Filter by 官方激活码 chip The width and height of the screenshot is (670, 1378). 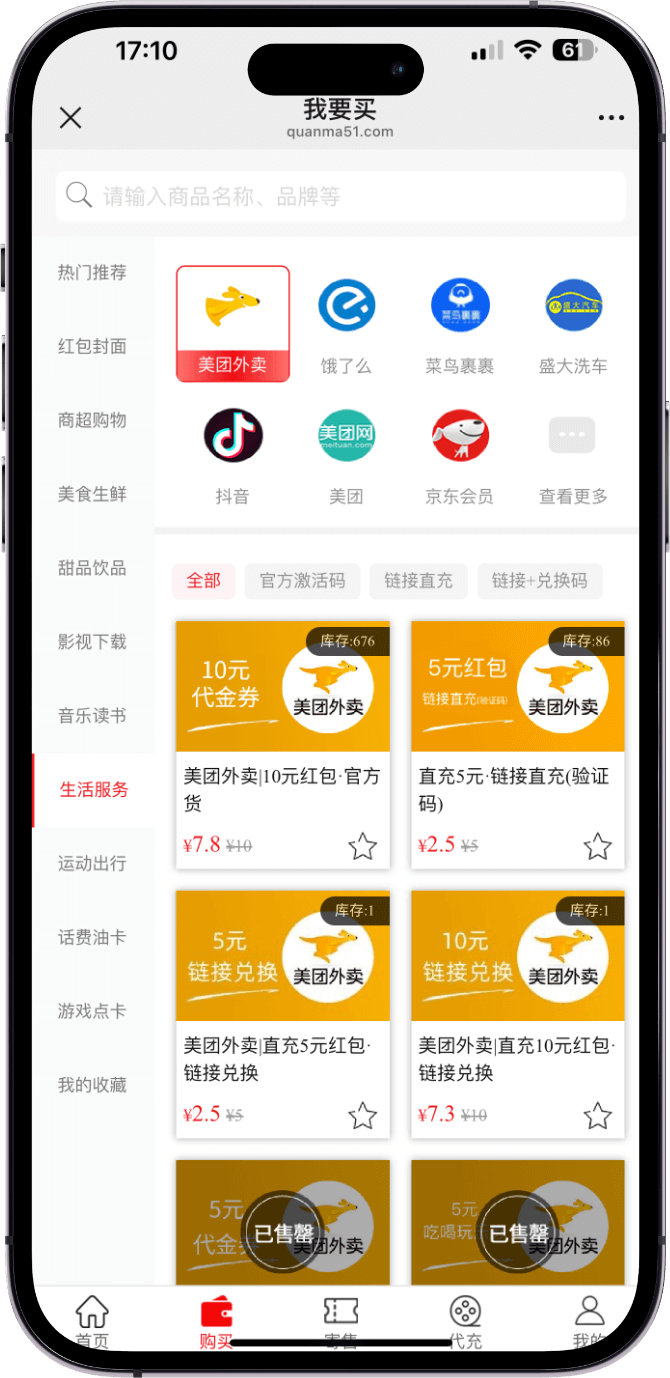coord(302,581)
